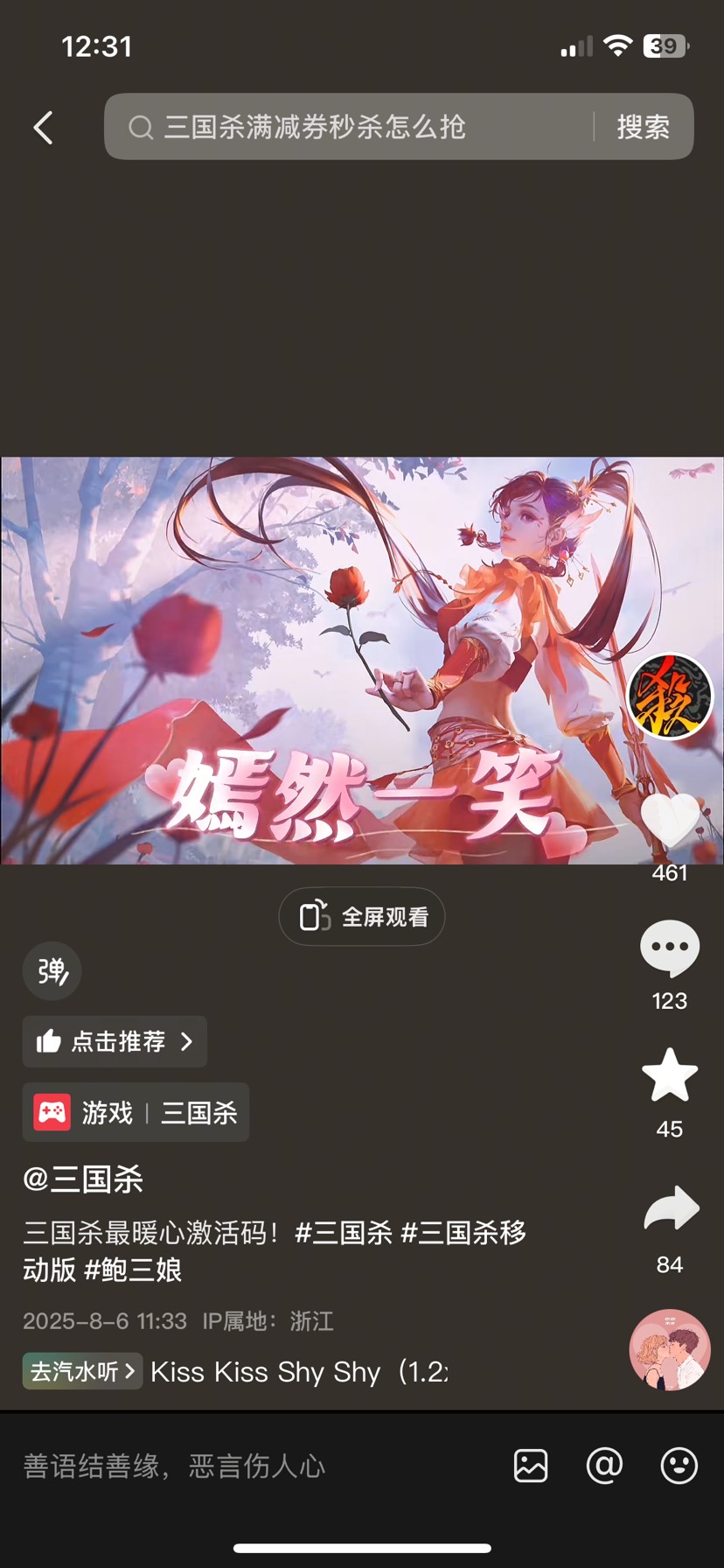Mention someone with the @ icon
This screenshot has width=724, height=1568.
604,1466
